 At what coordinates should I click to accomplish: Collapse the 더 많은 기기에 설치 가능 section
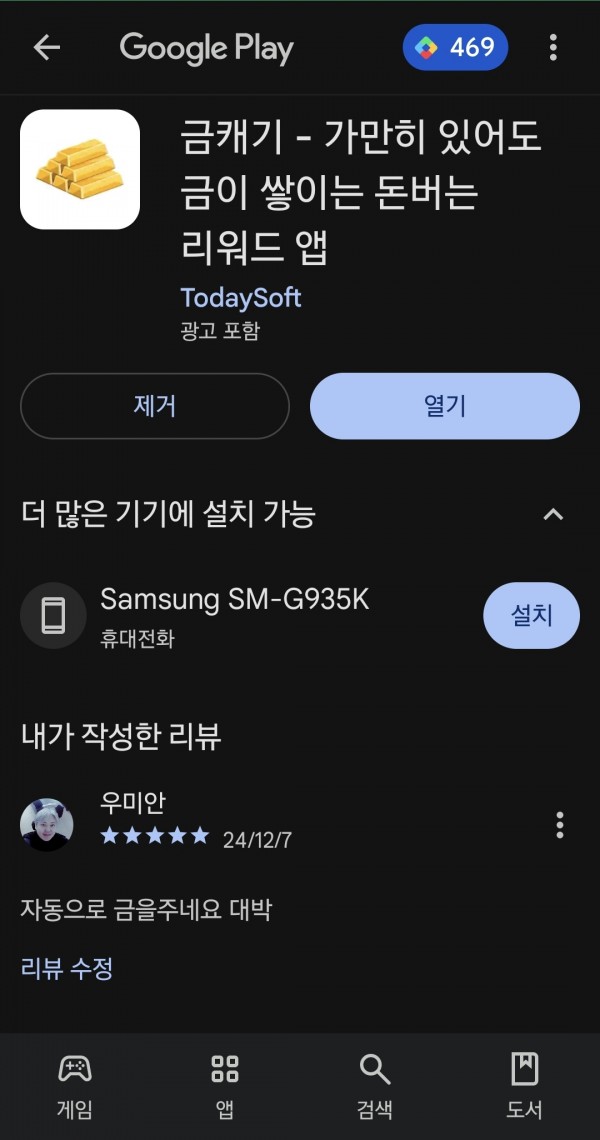pos(553,515)
